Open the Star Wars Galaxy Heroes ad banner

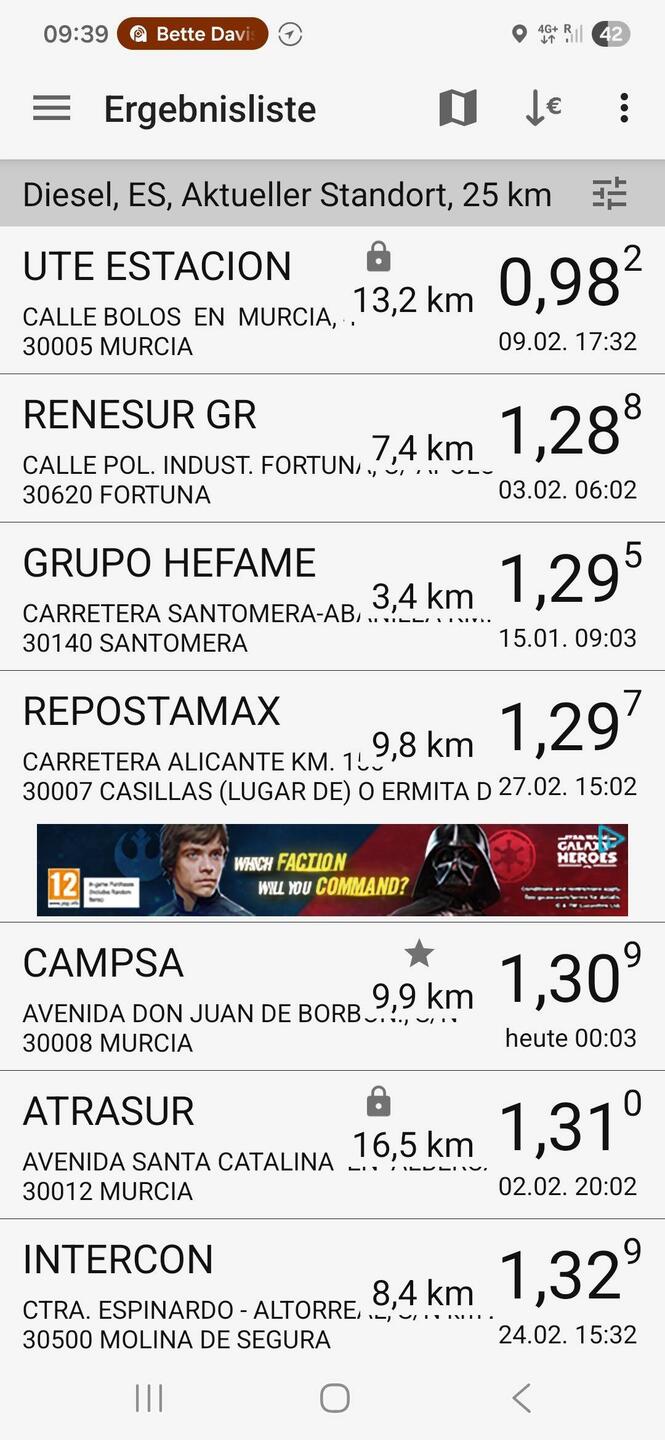click(x=332, y=869)
